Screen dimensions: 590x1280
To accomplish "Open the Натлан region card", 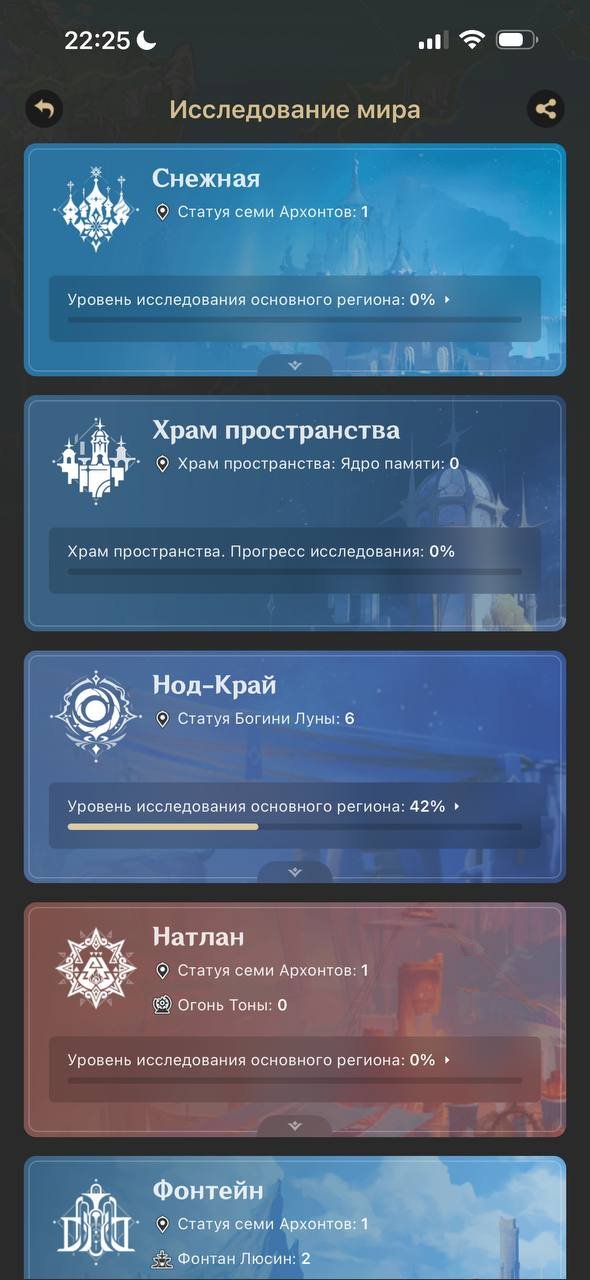I will point(295,1020).
